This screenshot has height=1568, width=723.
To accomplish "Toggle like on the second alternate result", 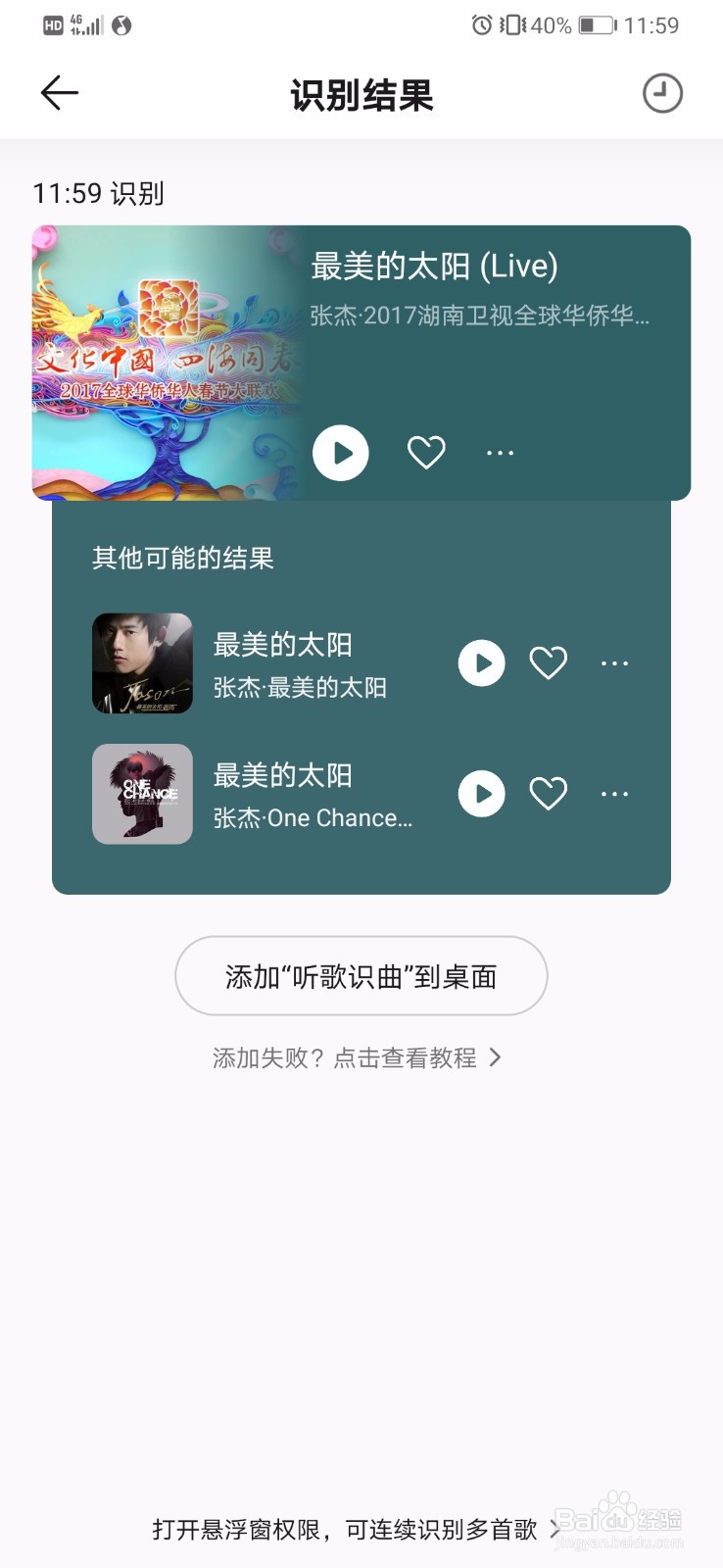I will point(548,794).
